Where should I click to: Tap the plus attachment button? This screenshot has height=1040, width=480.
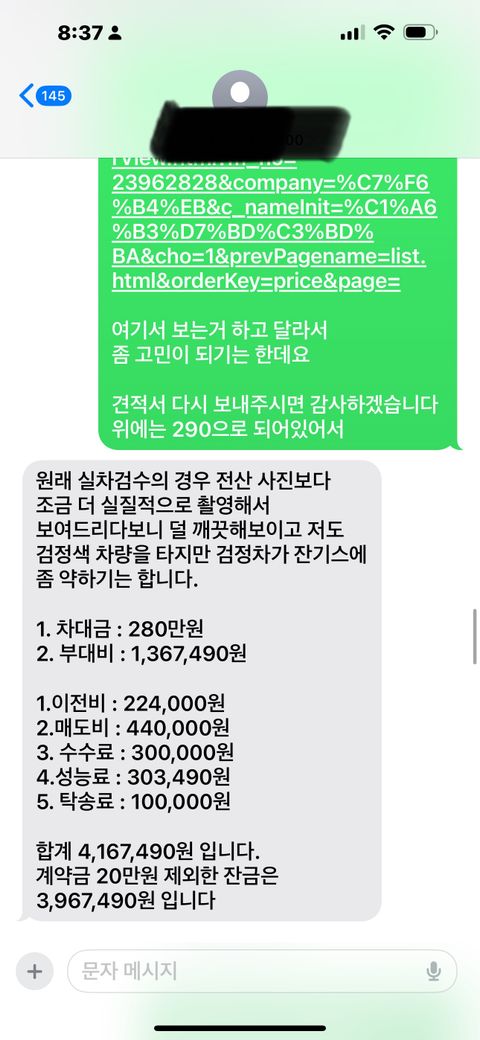(x=34, y=972)
